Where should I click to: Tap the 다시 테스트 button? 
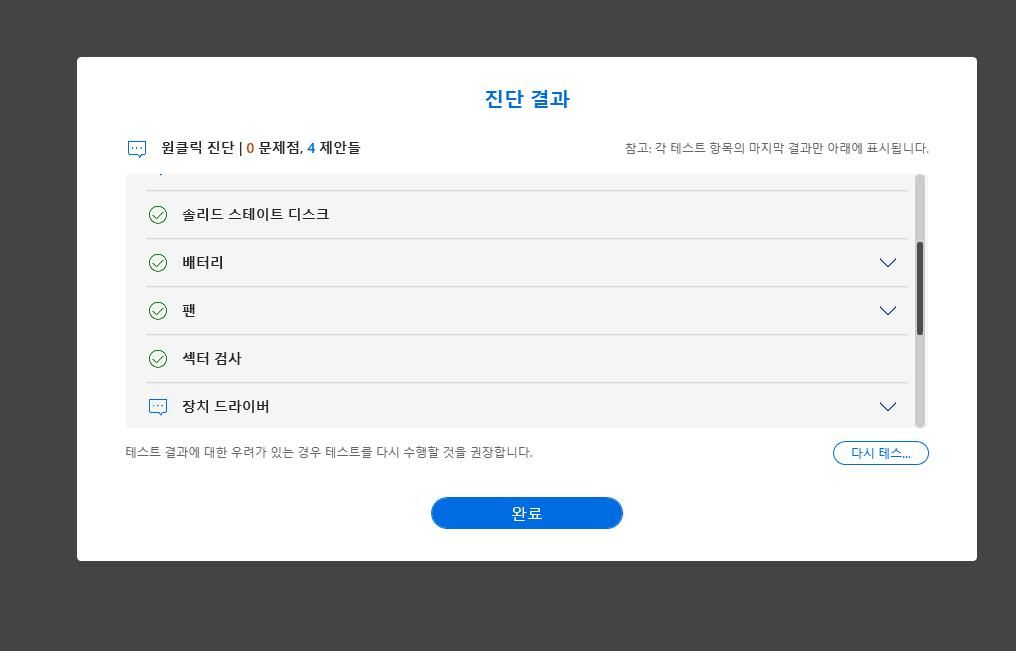pyautogui.click(x=880, y=453)
